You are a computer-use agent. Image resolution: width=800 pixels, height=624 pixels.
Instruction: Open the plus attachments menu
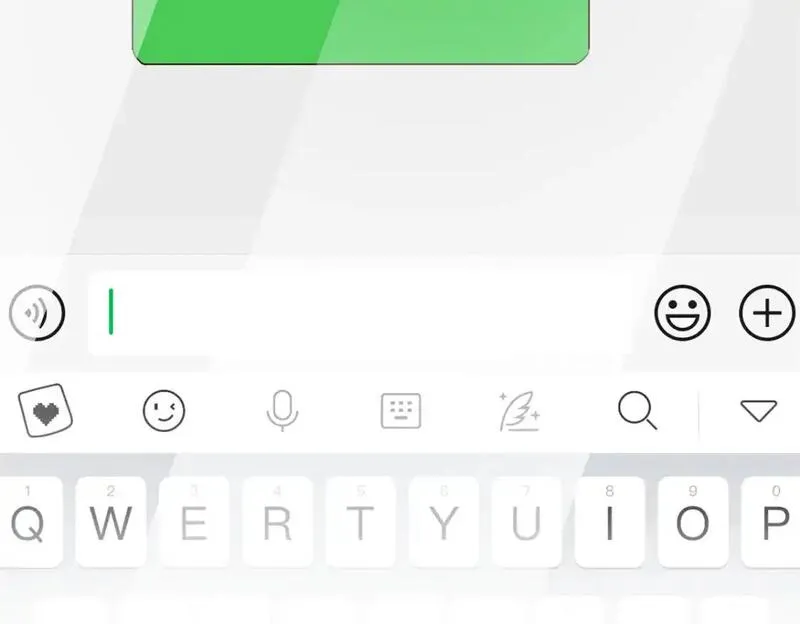(767, 312)
